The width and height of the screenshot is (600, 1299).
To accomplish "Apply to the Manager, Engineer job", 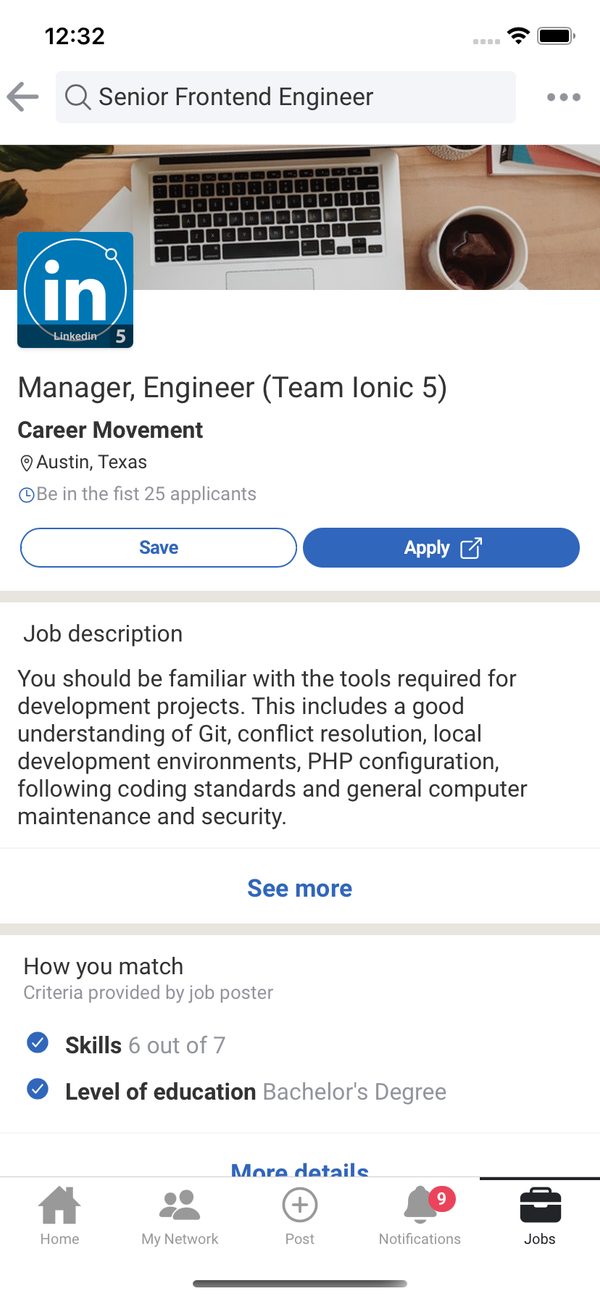I will [x=441, y=547].
